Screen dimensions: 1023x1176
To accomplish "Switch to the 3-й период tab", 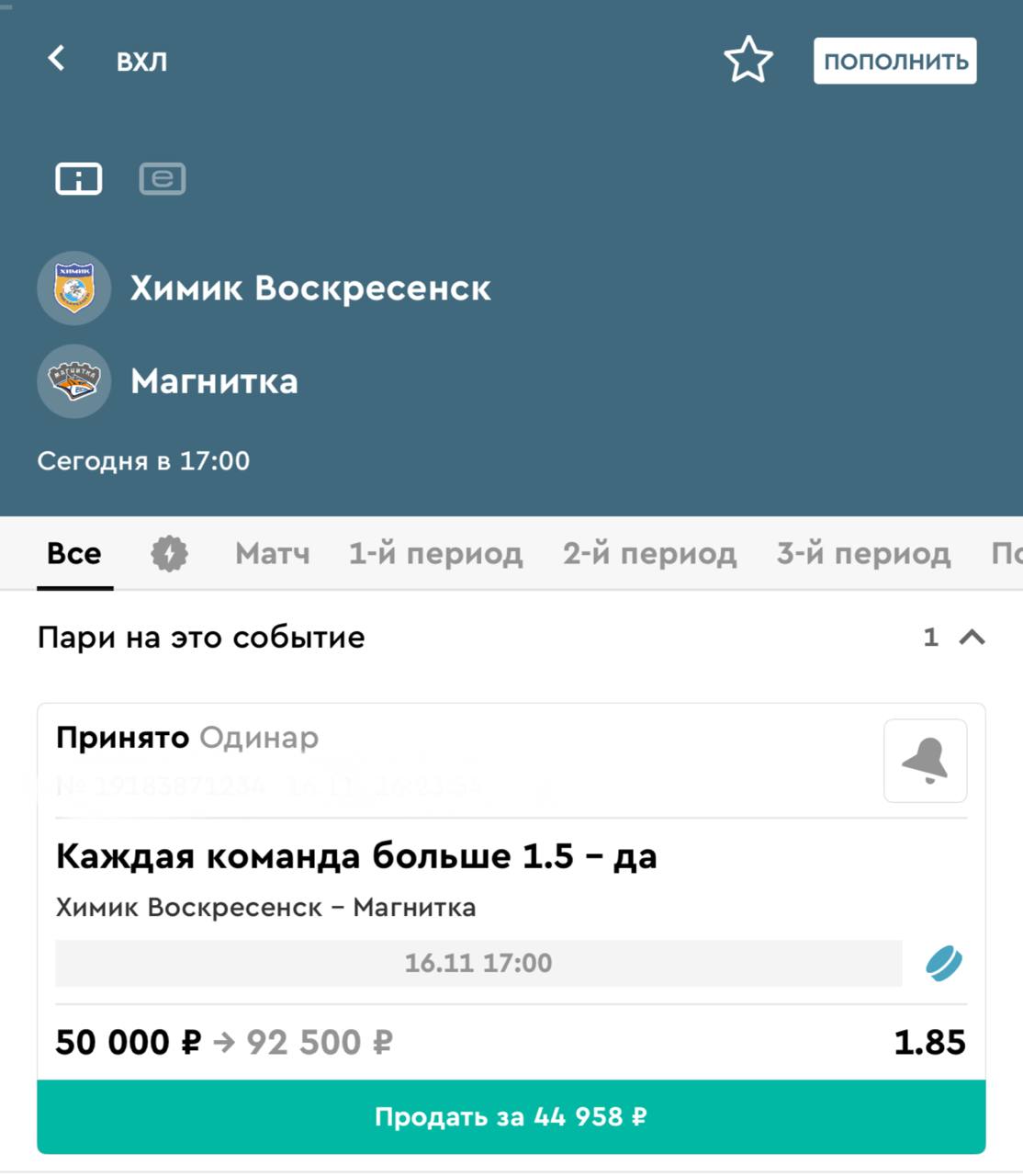I will click(x=863, y=553).
